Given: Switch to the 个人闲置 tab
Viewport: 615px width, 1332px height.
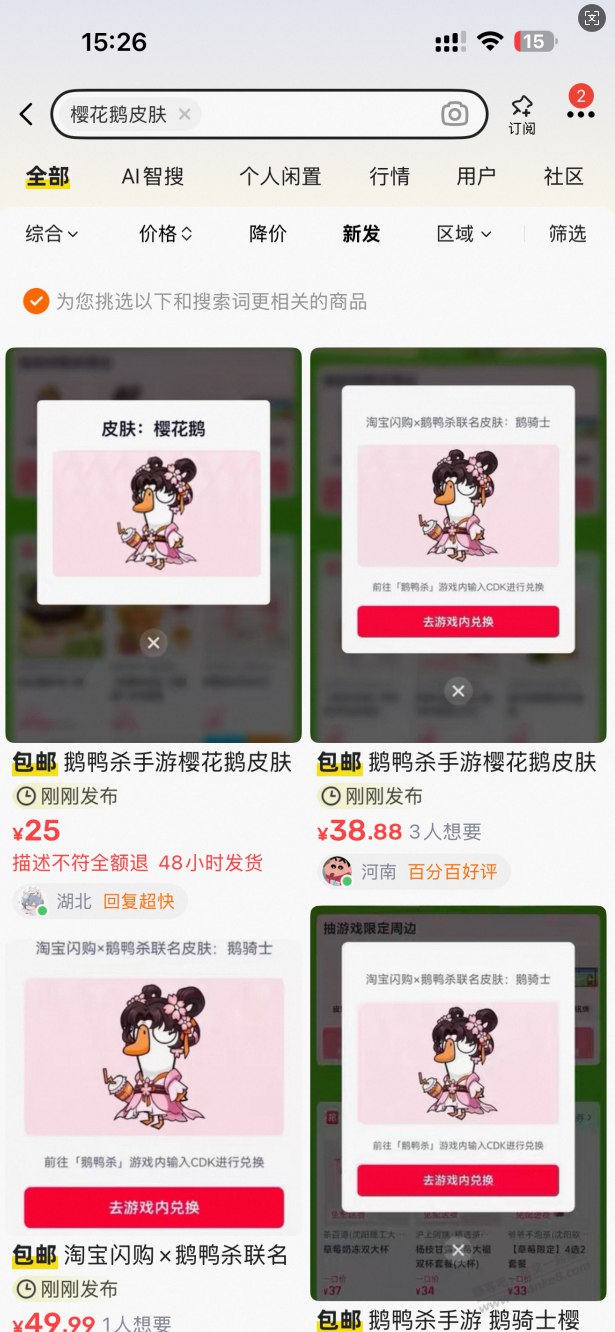Looking at the screenshot, I should tap(280, 177).
